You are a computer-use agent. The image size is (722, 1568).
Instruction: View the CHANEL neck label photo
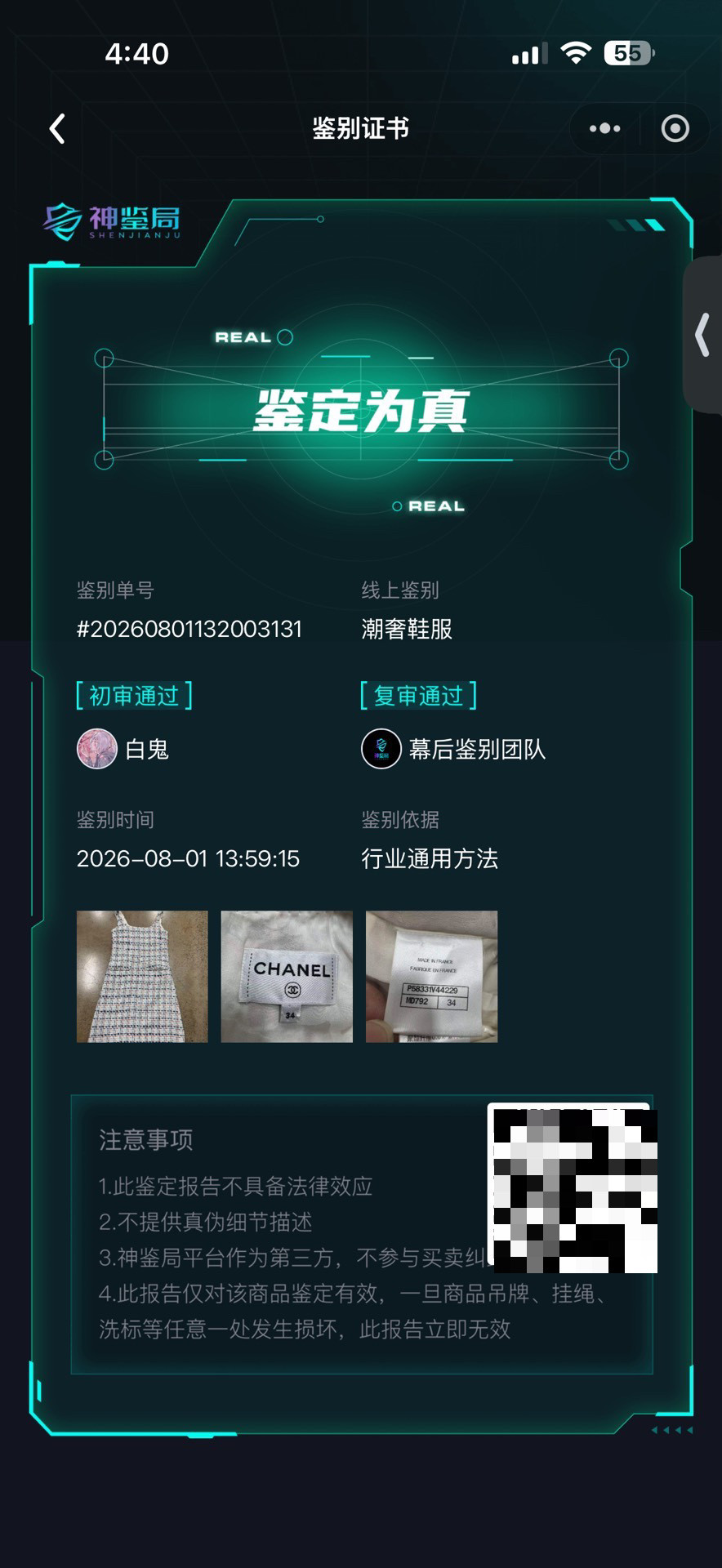287,976
